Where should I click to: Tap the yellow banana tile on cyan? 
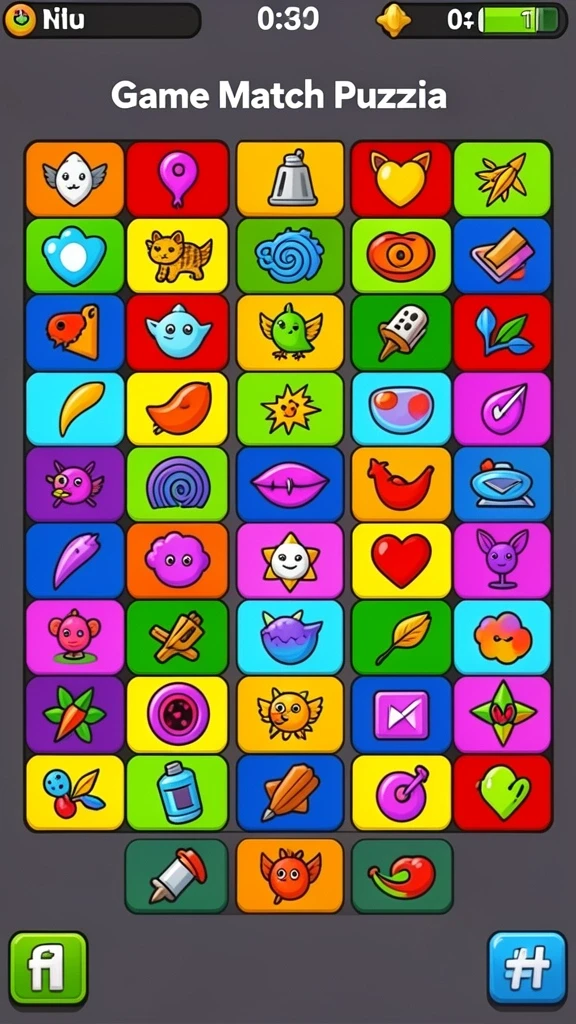(74, 409)
